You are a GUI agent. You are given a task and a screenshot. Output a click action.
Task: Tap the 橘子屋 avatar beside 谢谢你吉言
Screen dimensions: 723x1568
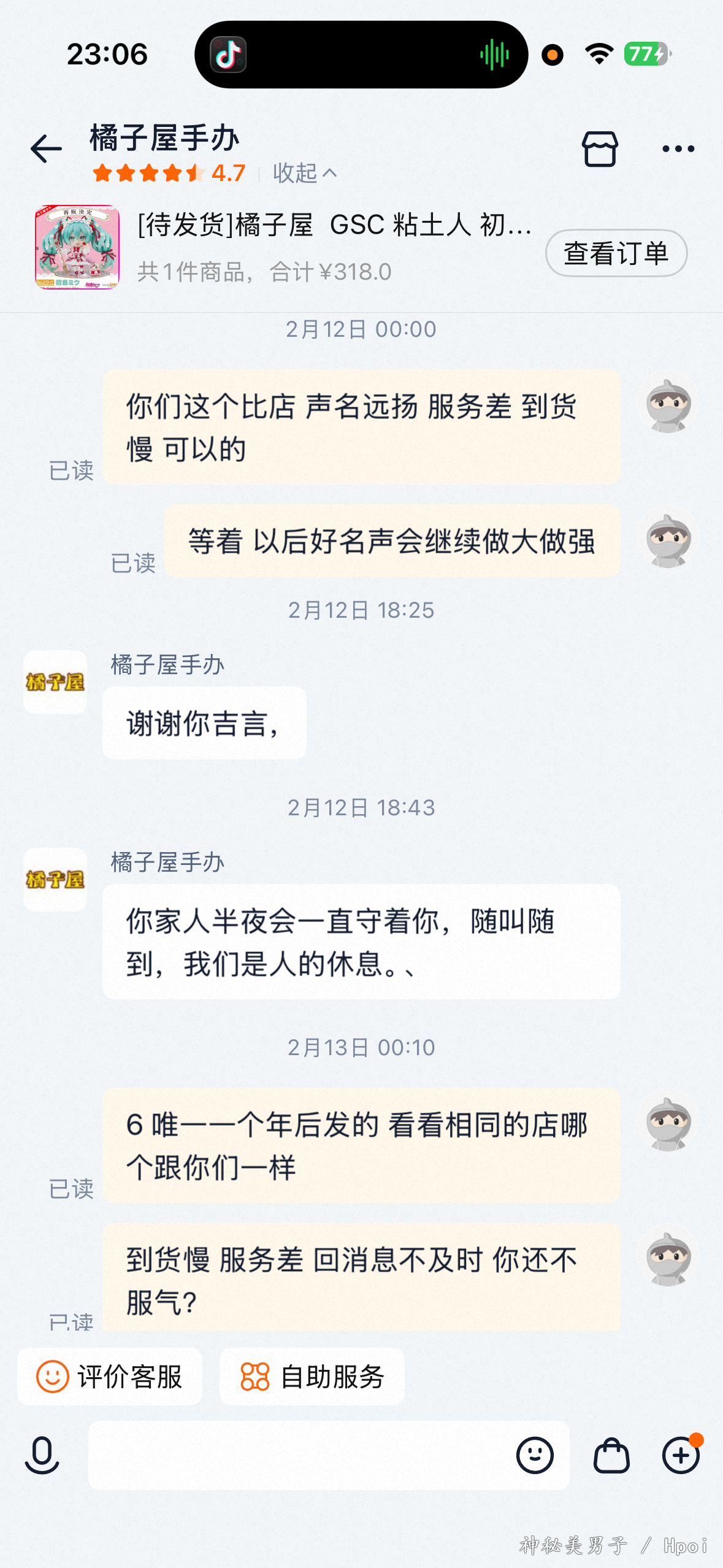(x=55, y=682)
